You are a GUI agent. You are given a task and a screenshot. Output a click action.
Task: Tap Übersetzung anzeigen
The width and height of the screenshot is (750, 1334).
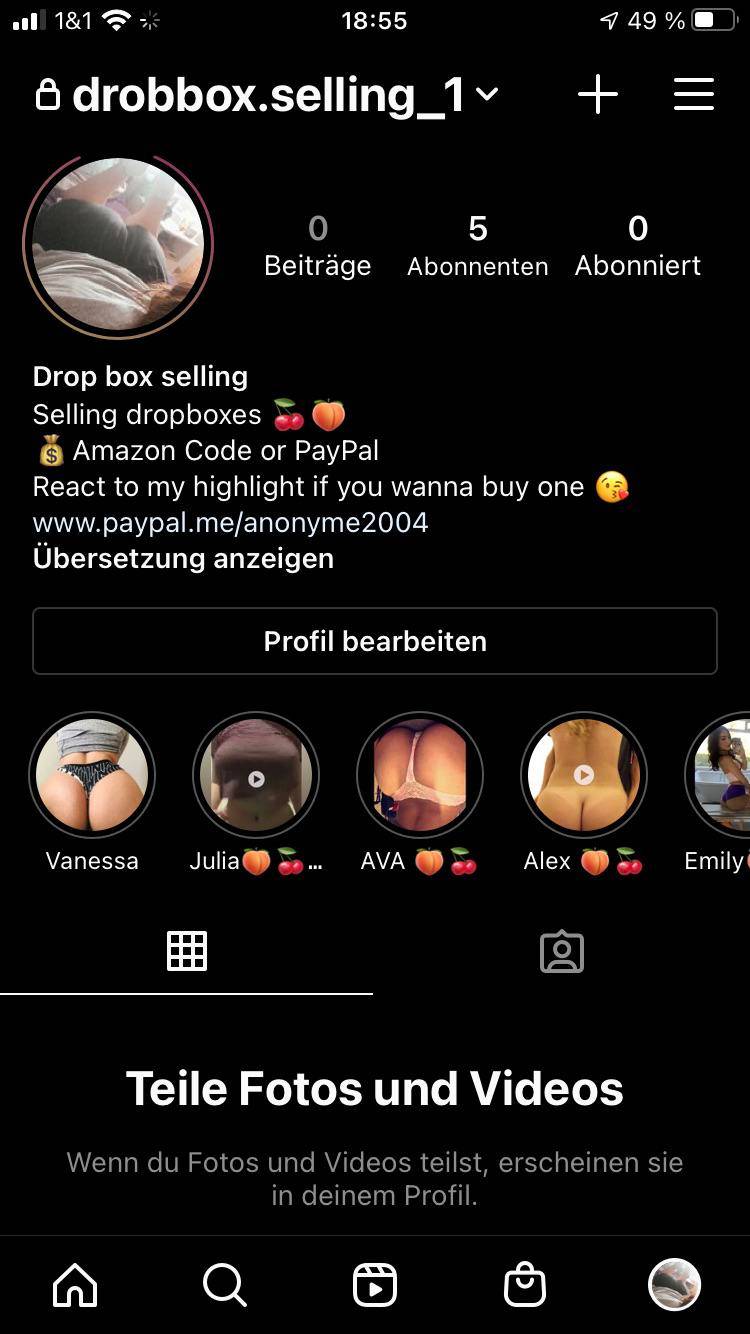[x=183, y=558]
